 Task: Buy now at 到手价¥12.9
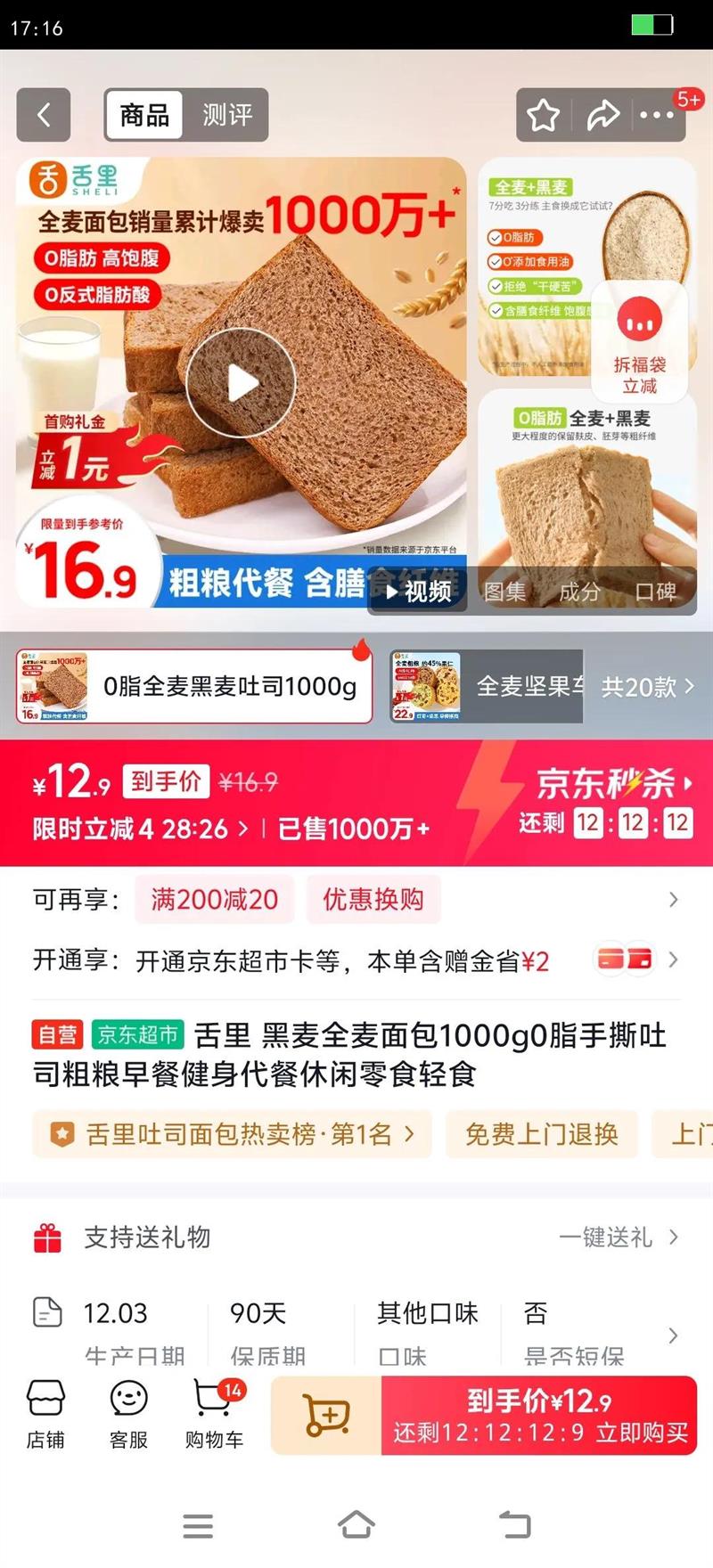(x=539, y=1415)
